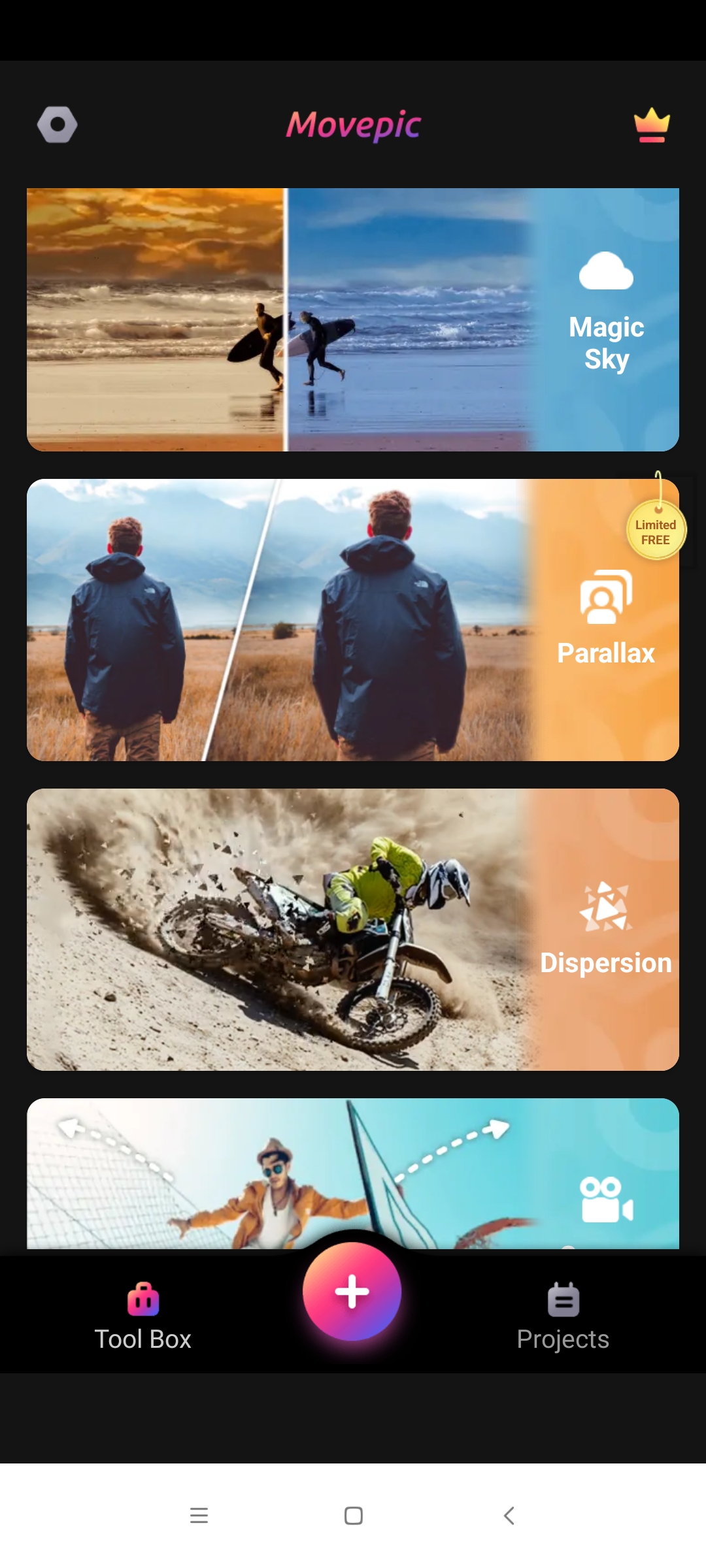
Task: Open the Magic Sky feature card
Action: click(353, 319)
